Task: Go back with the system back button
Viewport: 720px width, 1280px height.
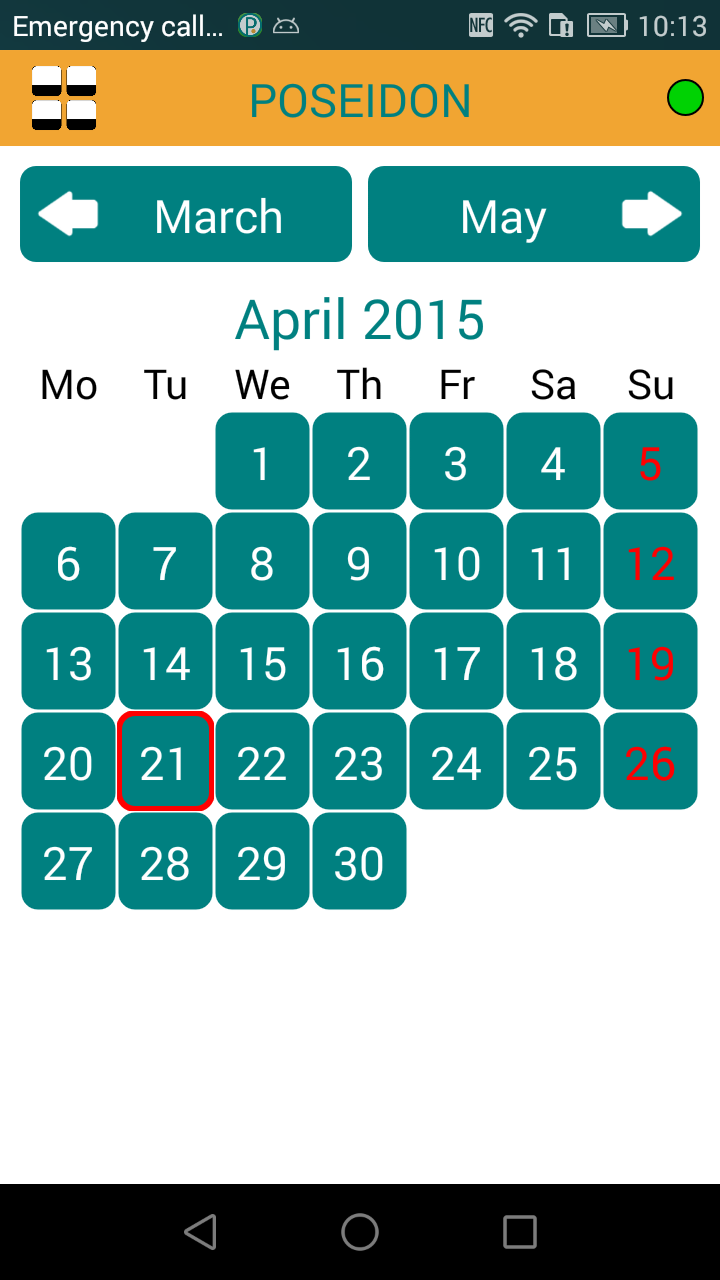Action: pos(201,1232)
